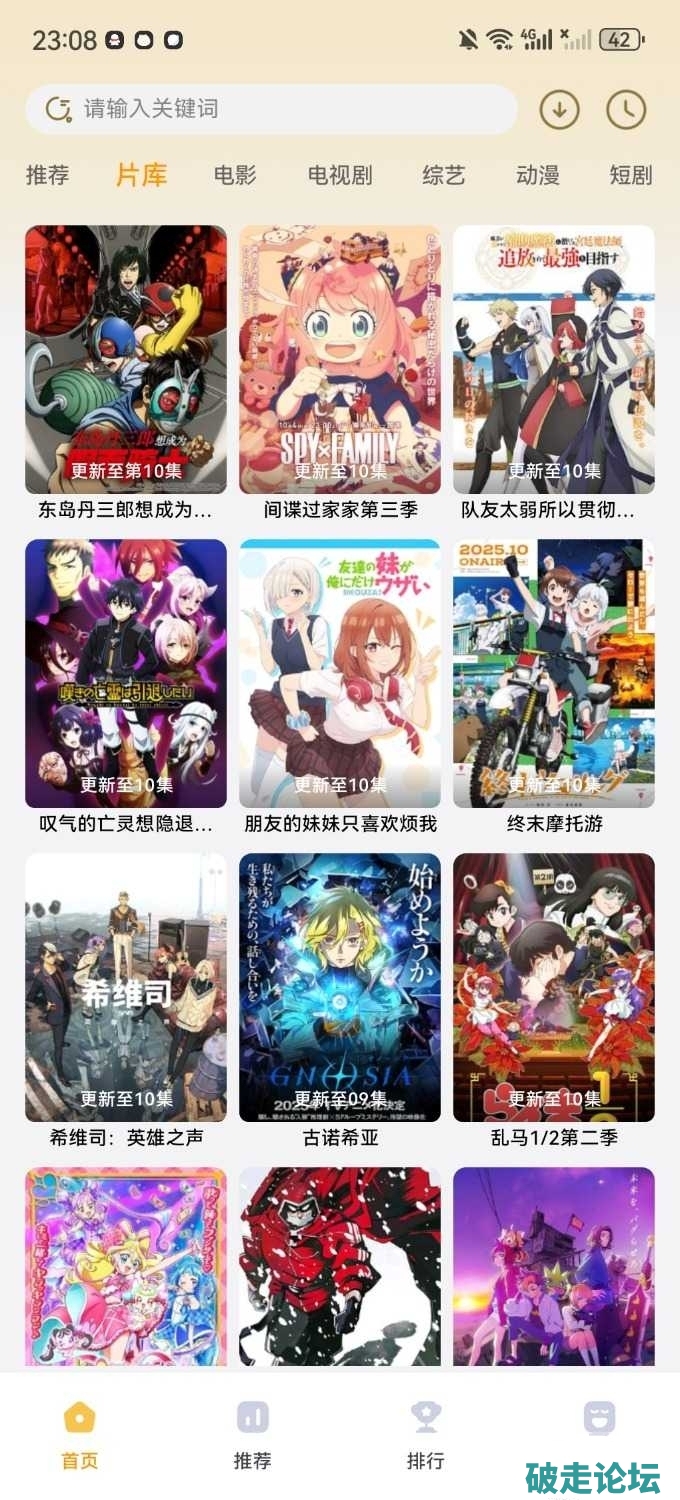
Task: Go to 排行 in bottom navigation
Action: pos(426,1435)
